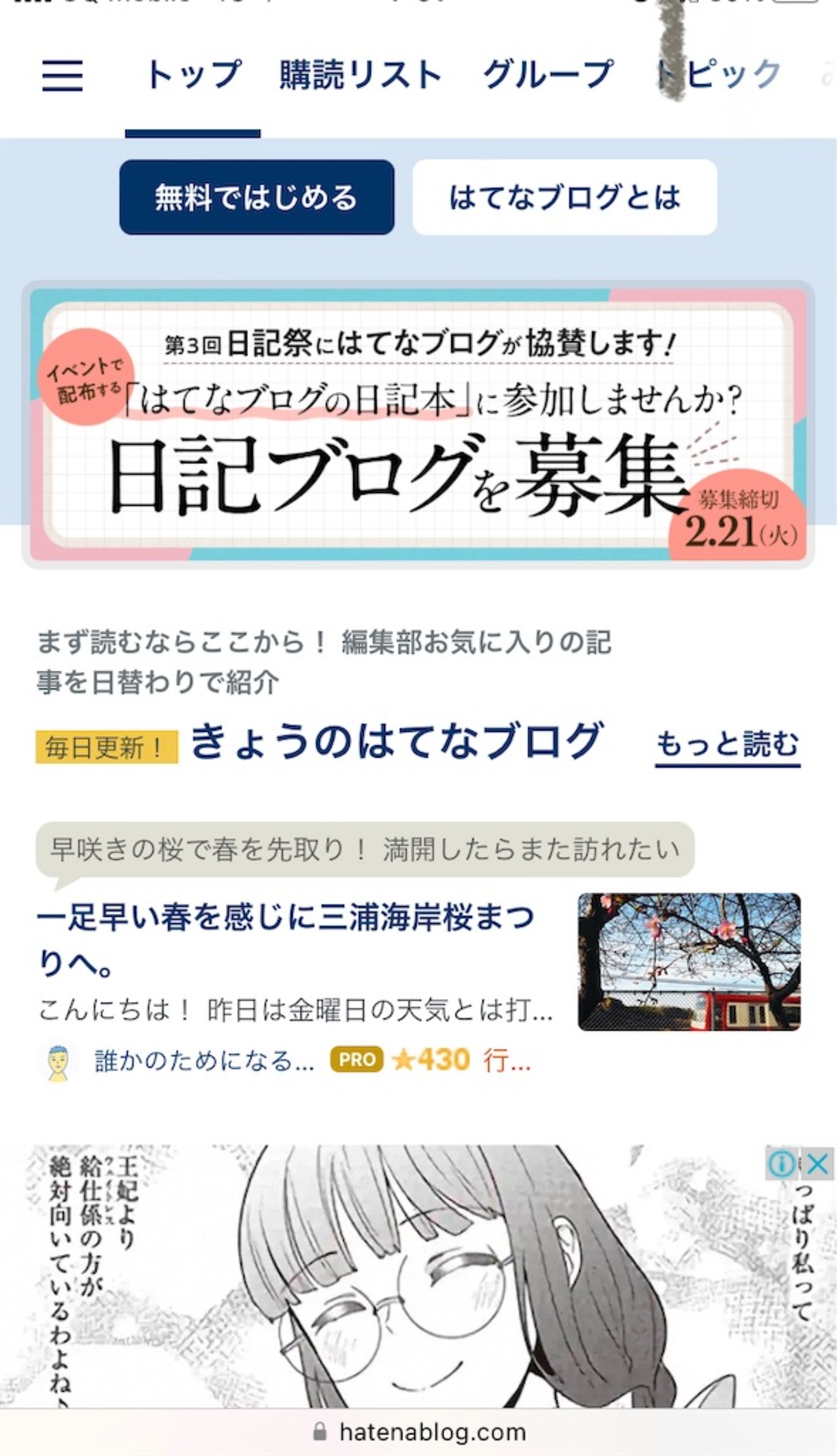Open the ad info icon
The width and height of the screenshot is (838, 1456).
pos(781,1164)
